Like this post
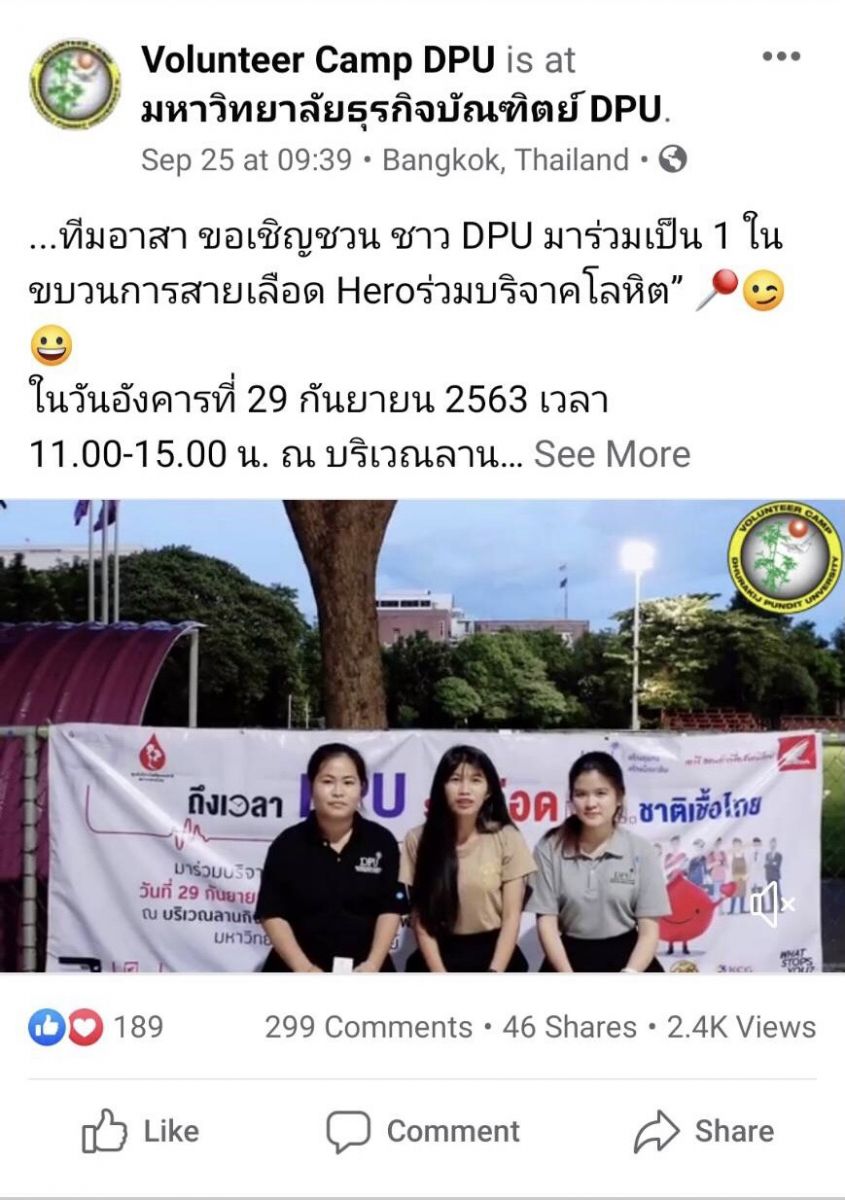845x1200 pixels. point(141,1131)
